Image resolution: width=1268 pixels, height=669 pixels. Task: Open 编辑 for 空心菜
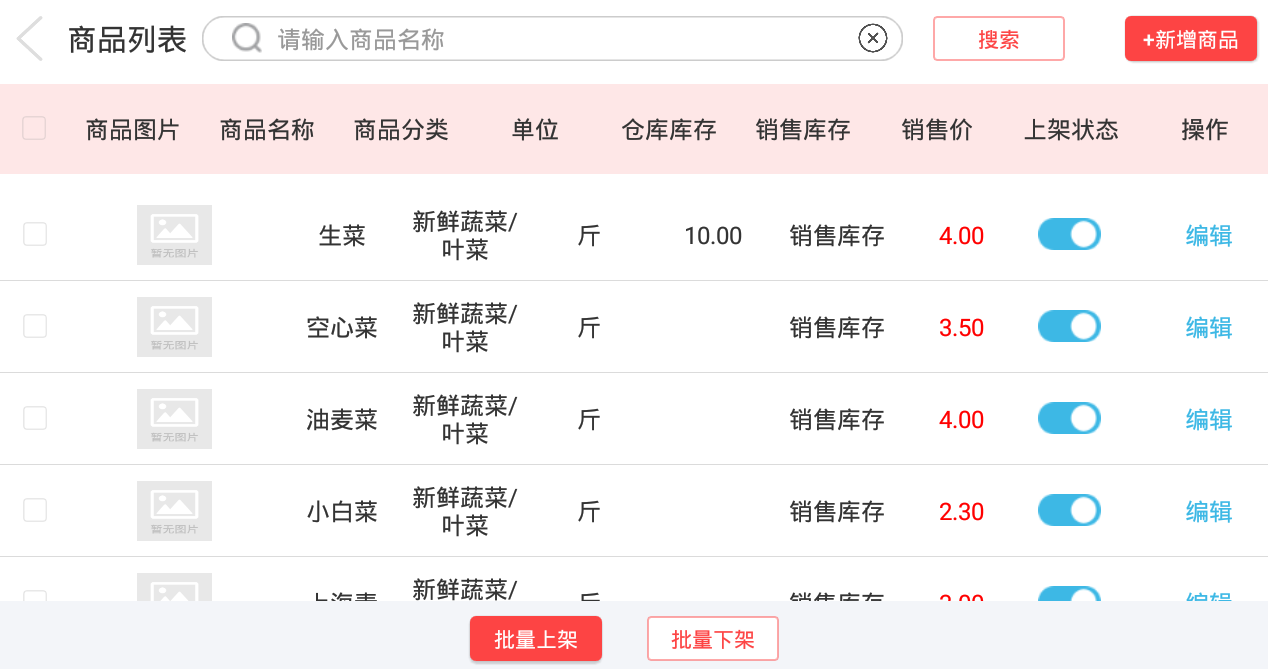(x=1208, y=328)
